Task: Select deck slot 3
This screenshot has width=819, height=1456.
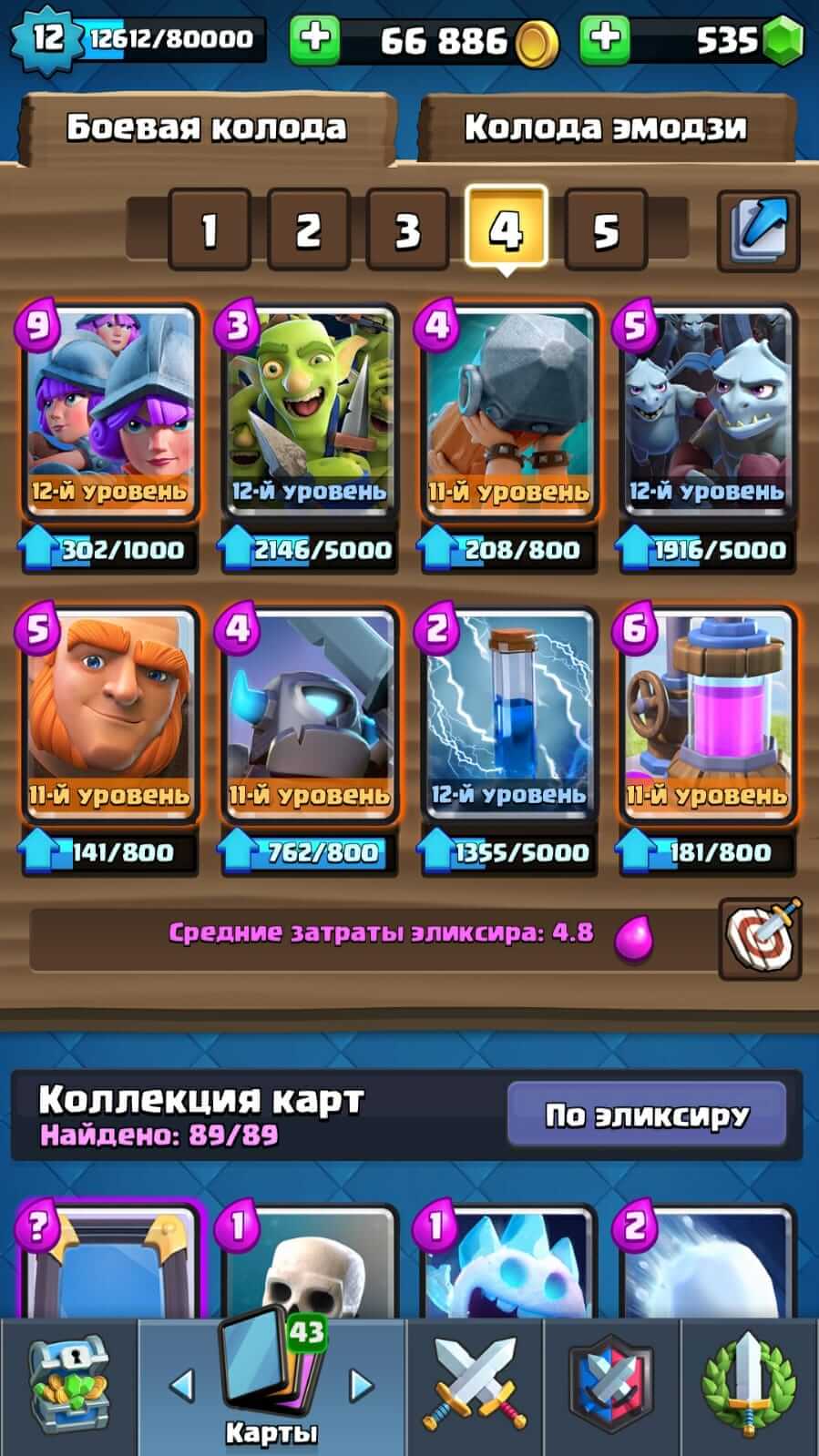Action: 407,229
